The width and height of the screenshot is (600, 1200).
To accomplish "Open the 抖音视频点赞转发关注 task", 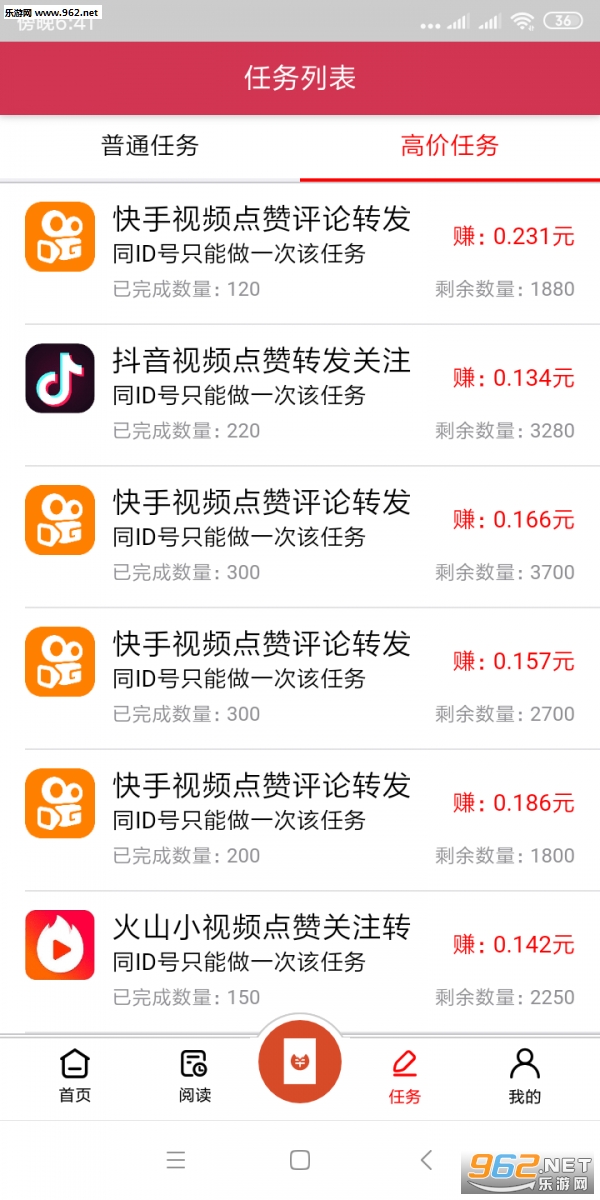I will (x=300, y=395).
